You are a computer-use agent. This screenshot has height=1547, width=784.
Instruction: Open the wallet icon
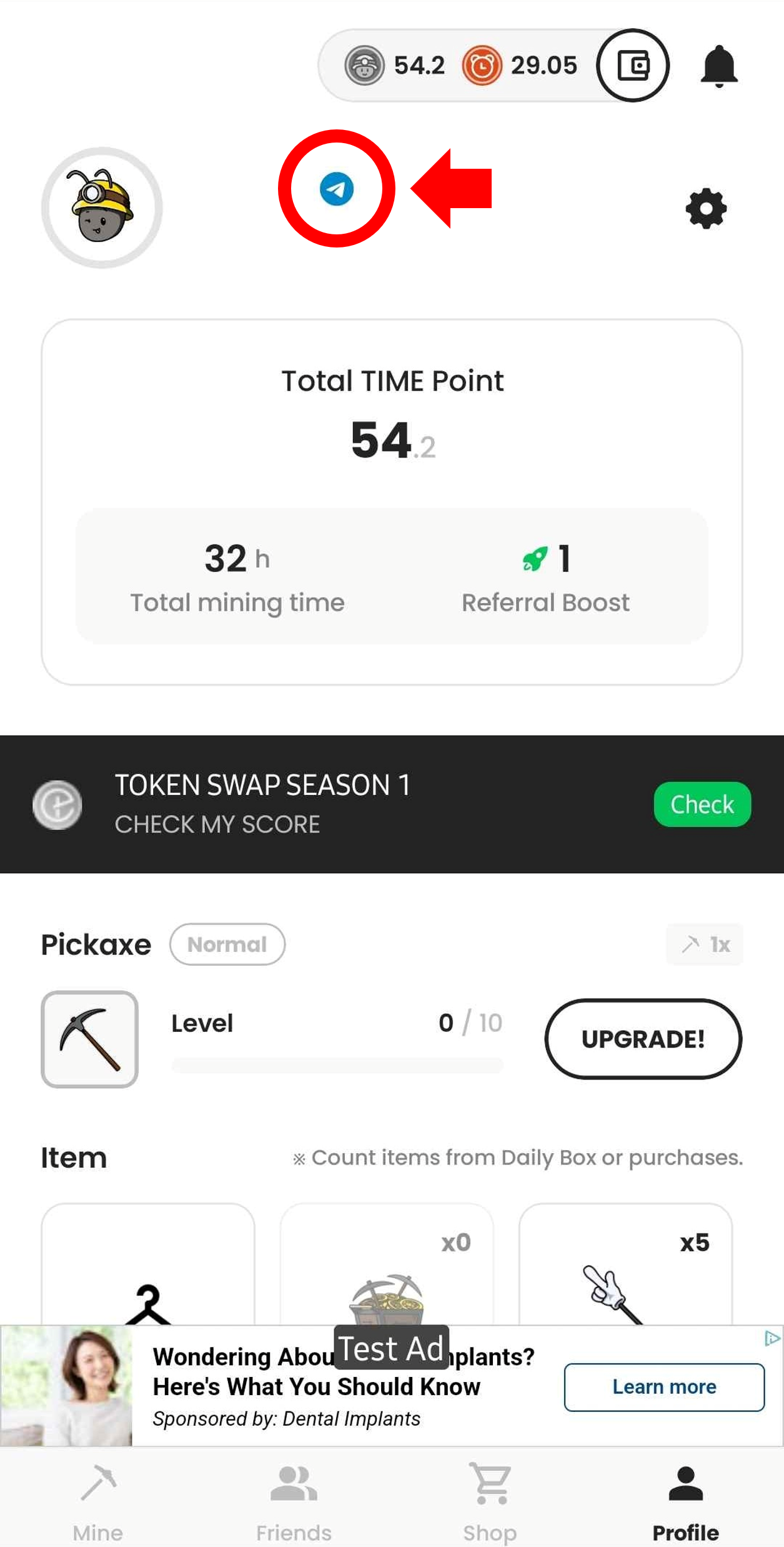[633, 65]
